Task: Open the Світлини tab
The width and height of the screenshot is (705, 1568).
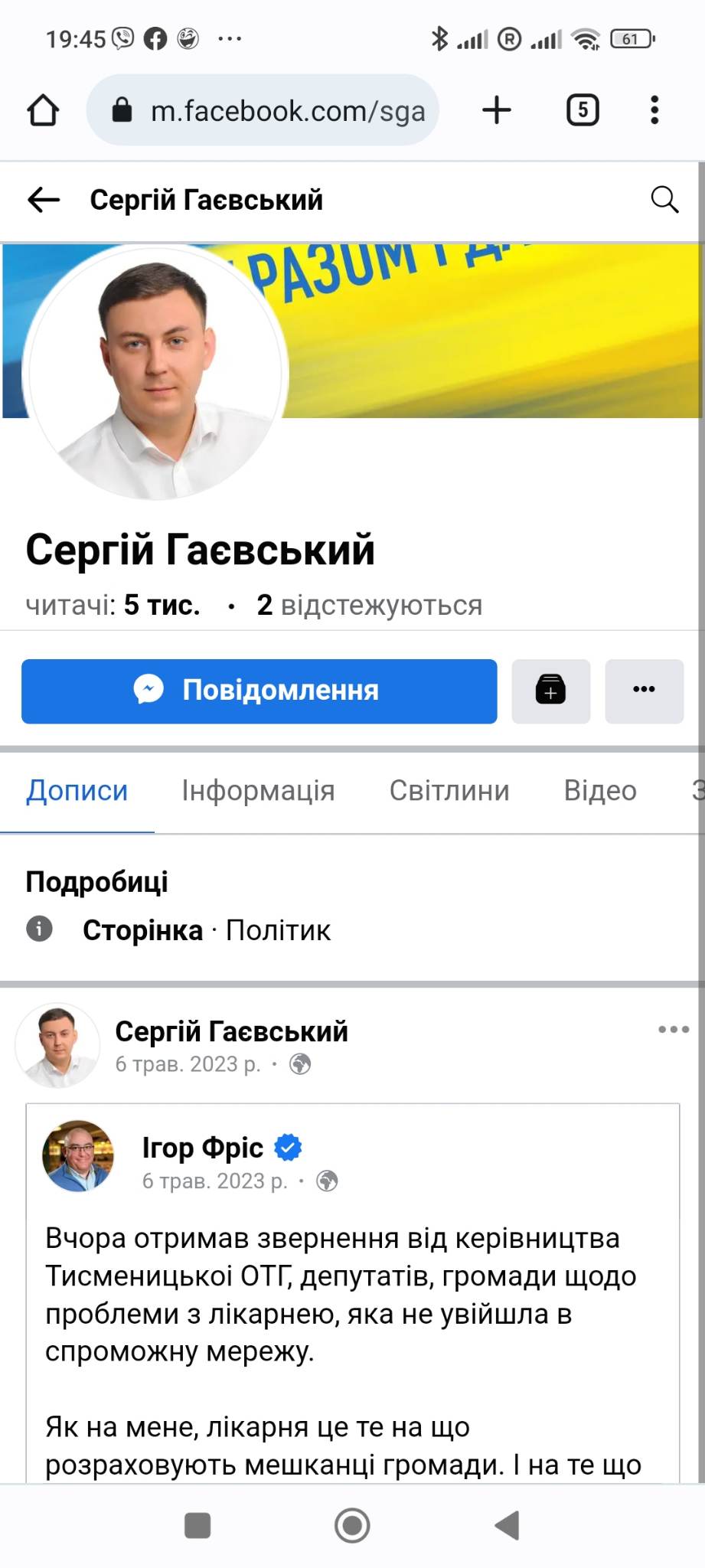Action: 449,791
